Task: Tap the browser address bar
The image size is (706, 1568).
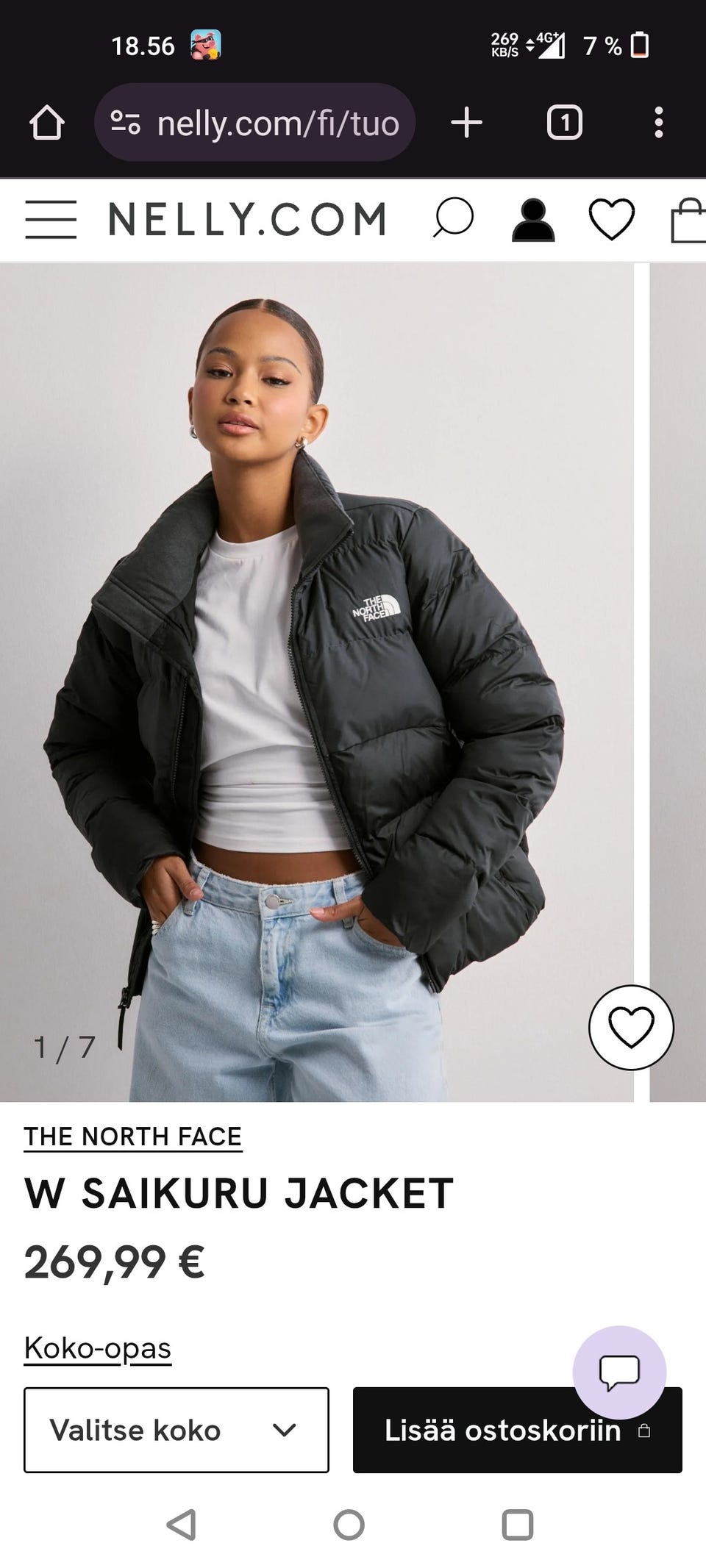Action: pos(254,123)
